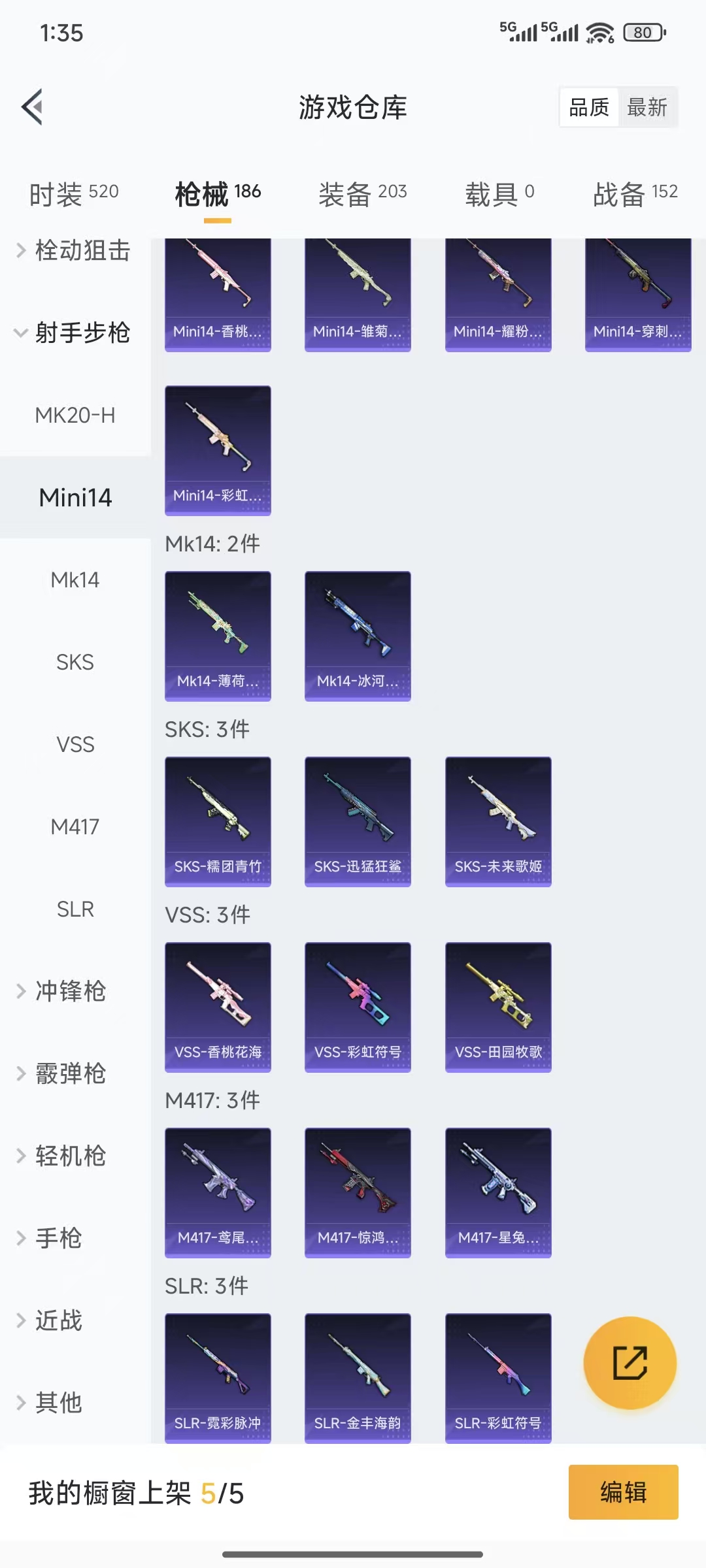
Task: View the Mk14-冰河 weapon card
Action: click(358, 635)
